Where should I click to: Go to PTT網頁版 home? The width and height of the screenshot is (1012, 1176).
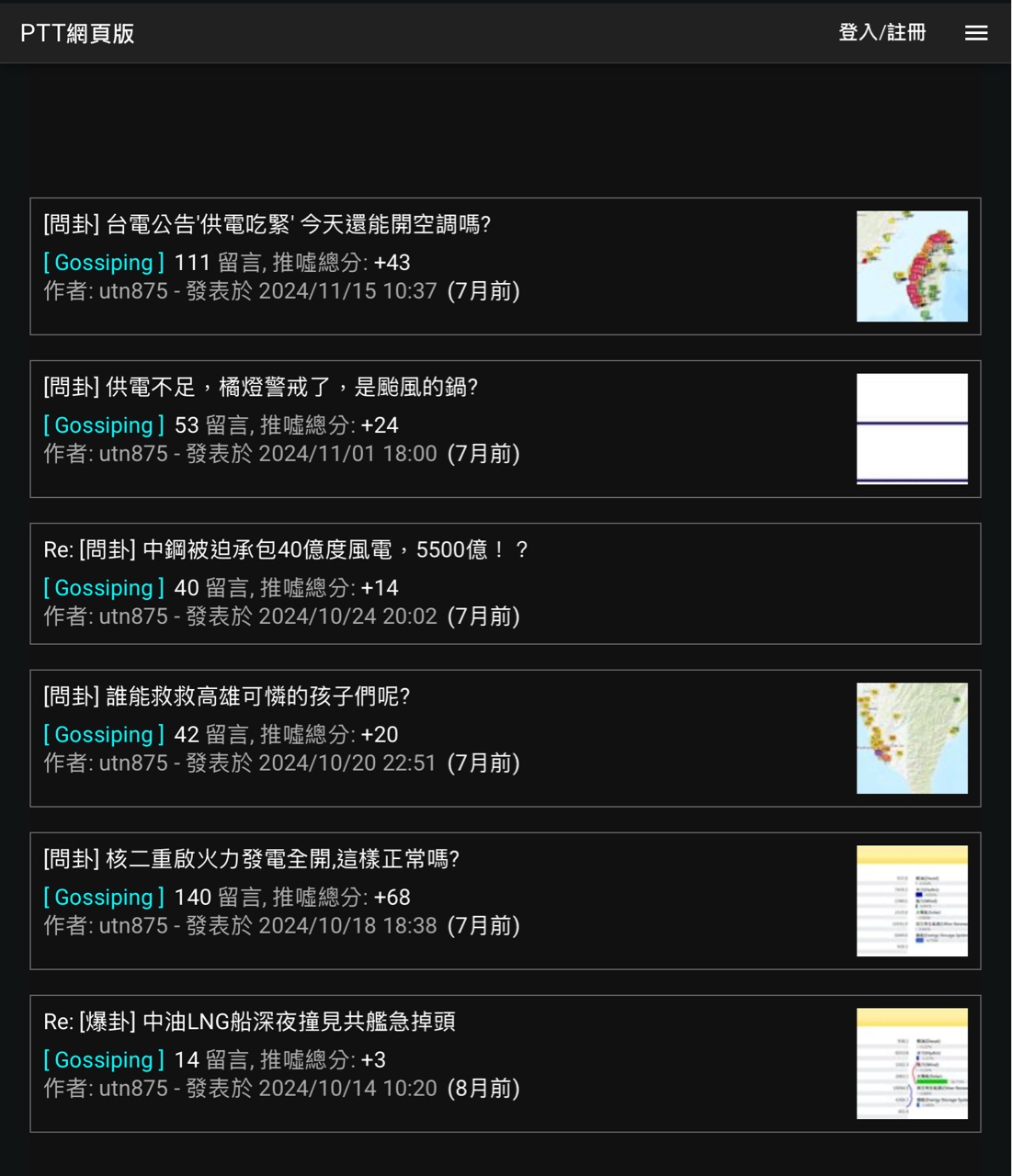(x=77, y=34)
